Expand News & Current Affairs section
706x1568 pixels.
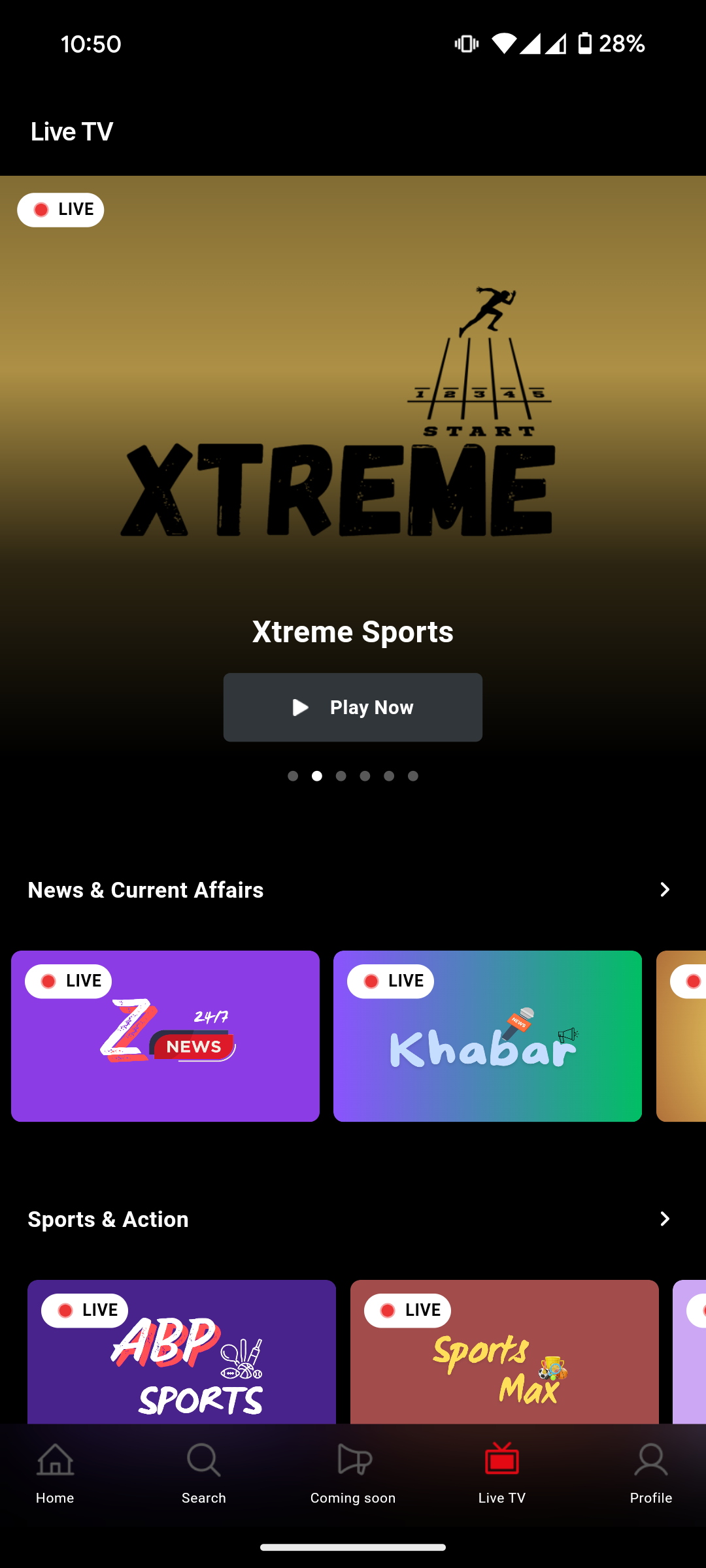664,889
